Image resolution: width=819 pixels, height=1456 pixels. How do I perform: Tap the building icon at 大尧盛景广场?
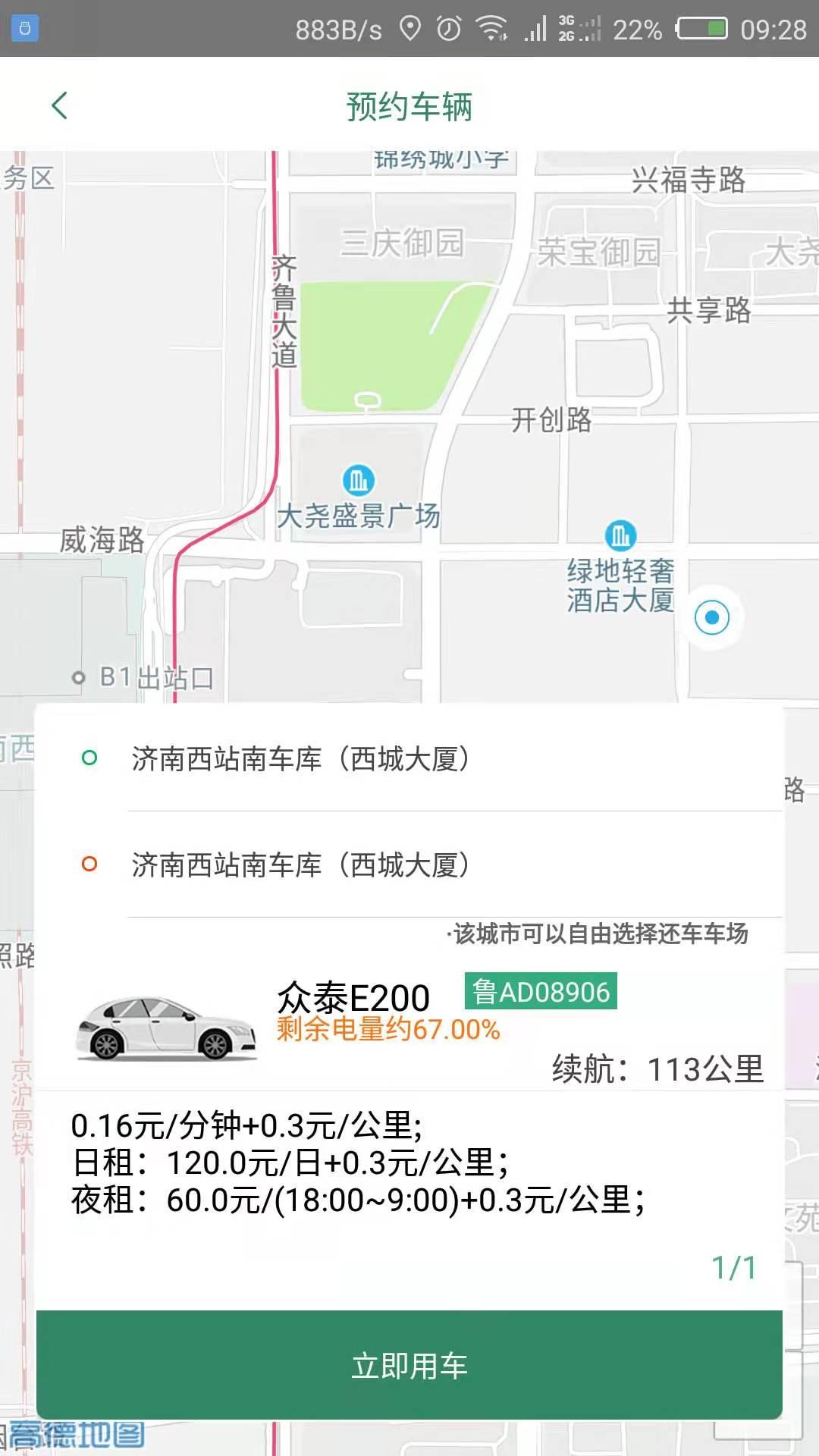coord(356,478)
